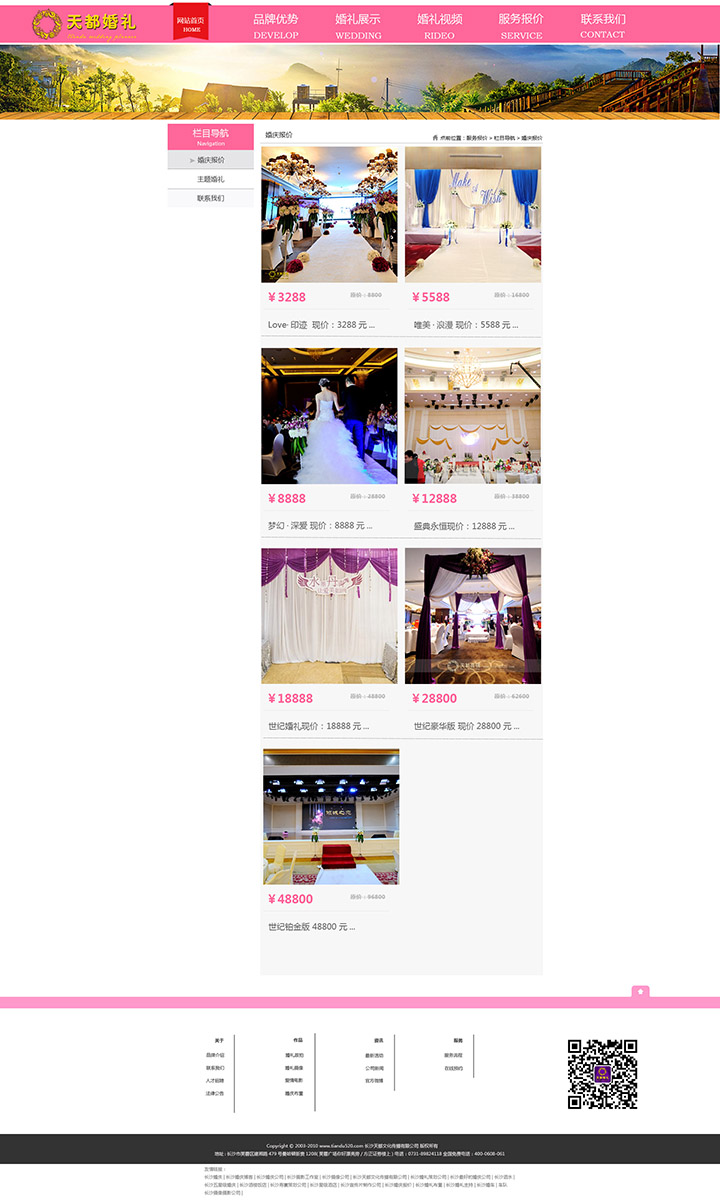The width and height of the screenshot is (720, 1200).
Task: Open 品牌优势 DEVELOP menu
Action: tap(276, 26)
